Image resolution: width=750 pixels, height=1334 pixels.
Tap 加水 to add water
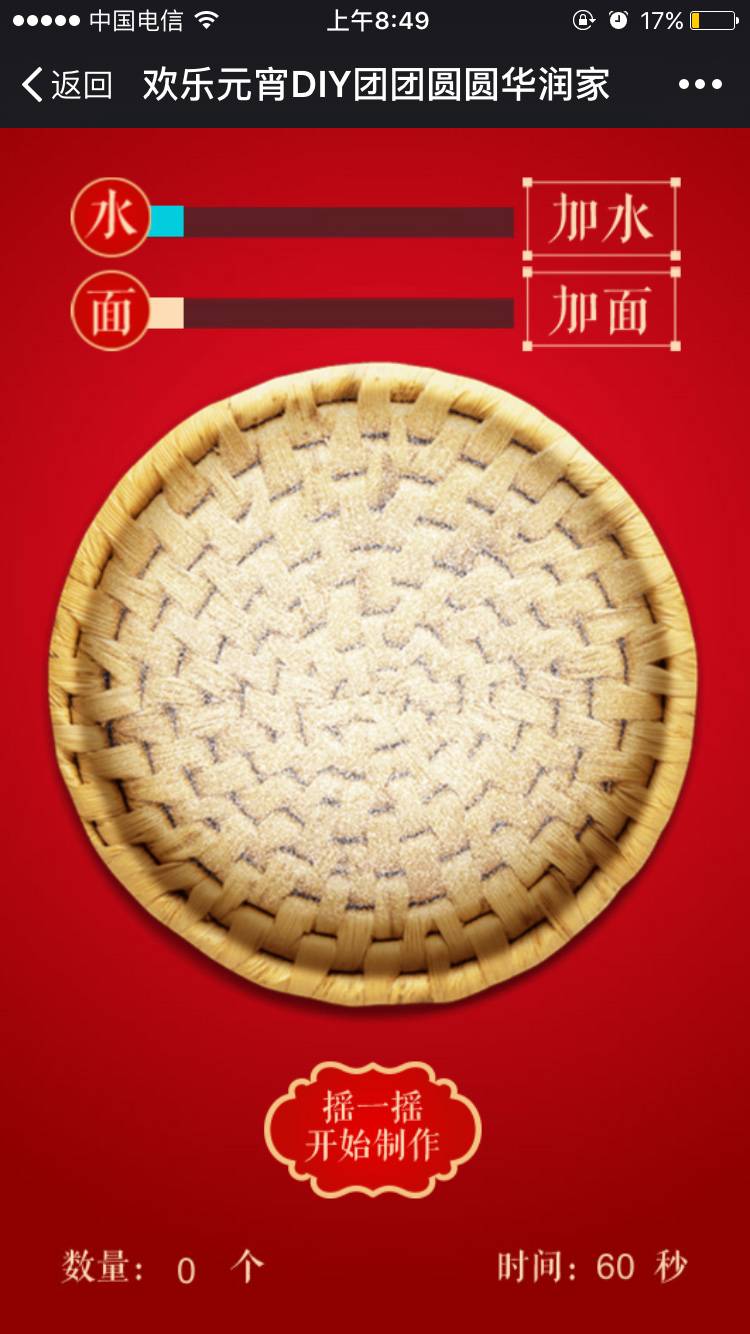[601, 220]
